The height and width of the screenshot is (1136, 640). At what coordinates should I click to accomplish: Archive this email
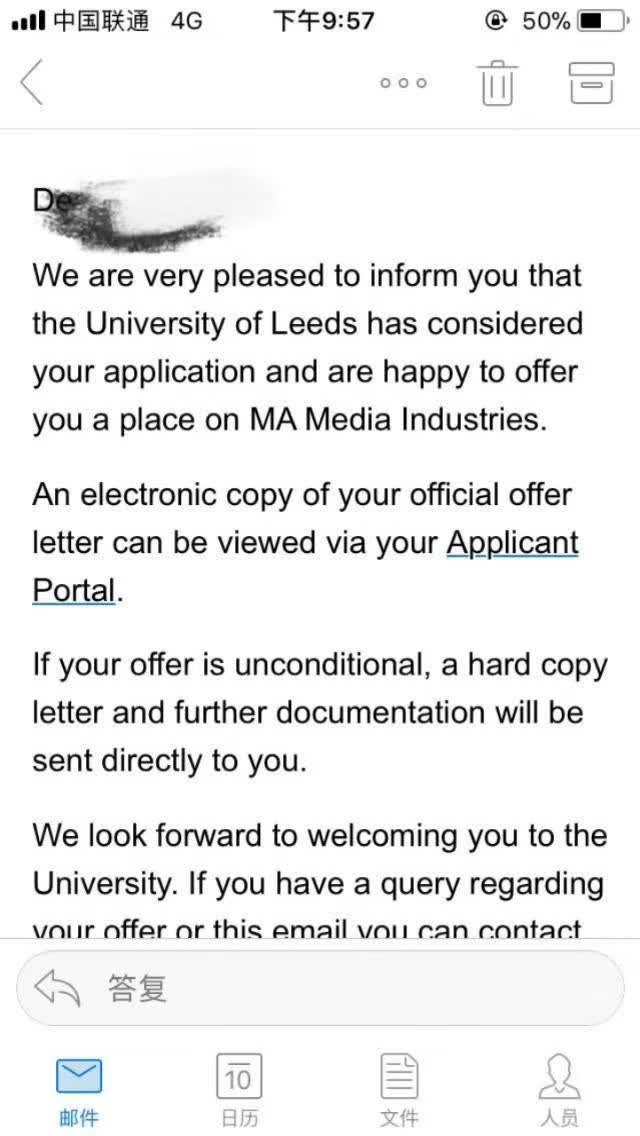coord(591,82)
